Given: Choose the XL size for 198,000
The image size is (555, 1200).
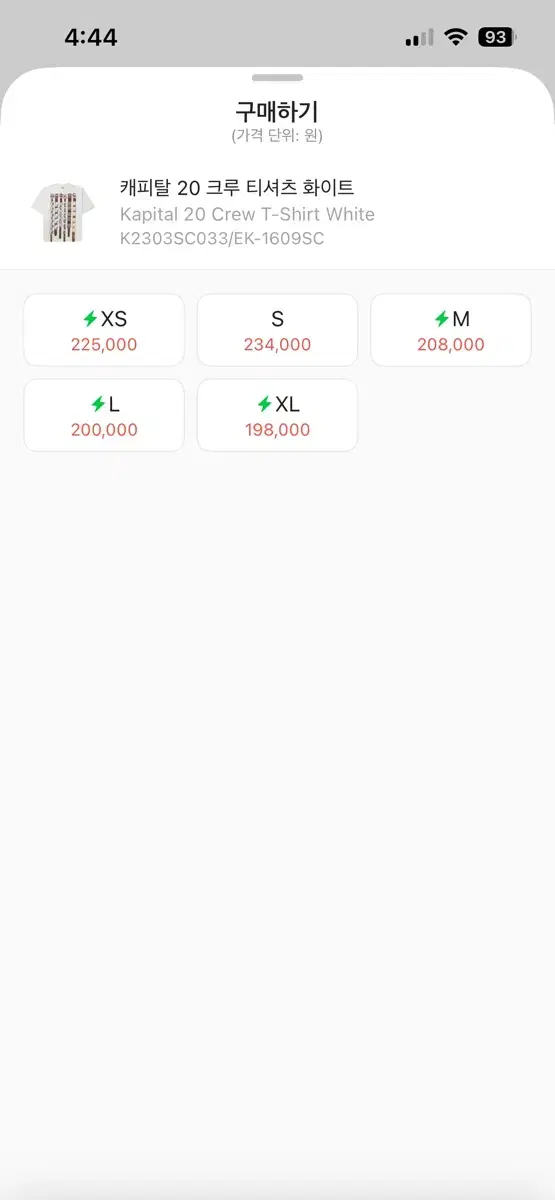Looking at the screenshot, I should (x=277, y=415).
